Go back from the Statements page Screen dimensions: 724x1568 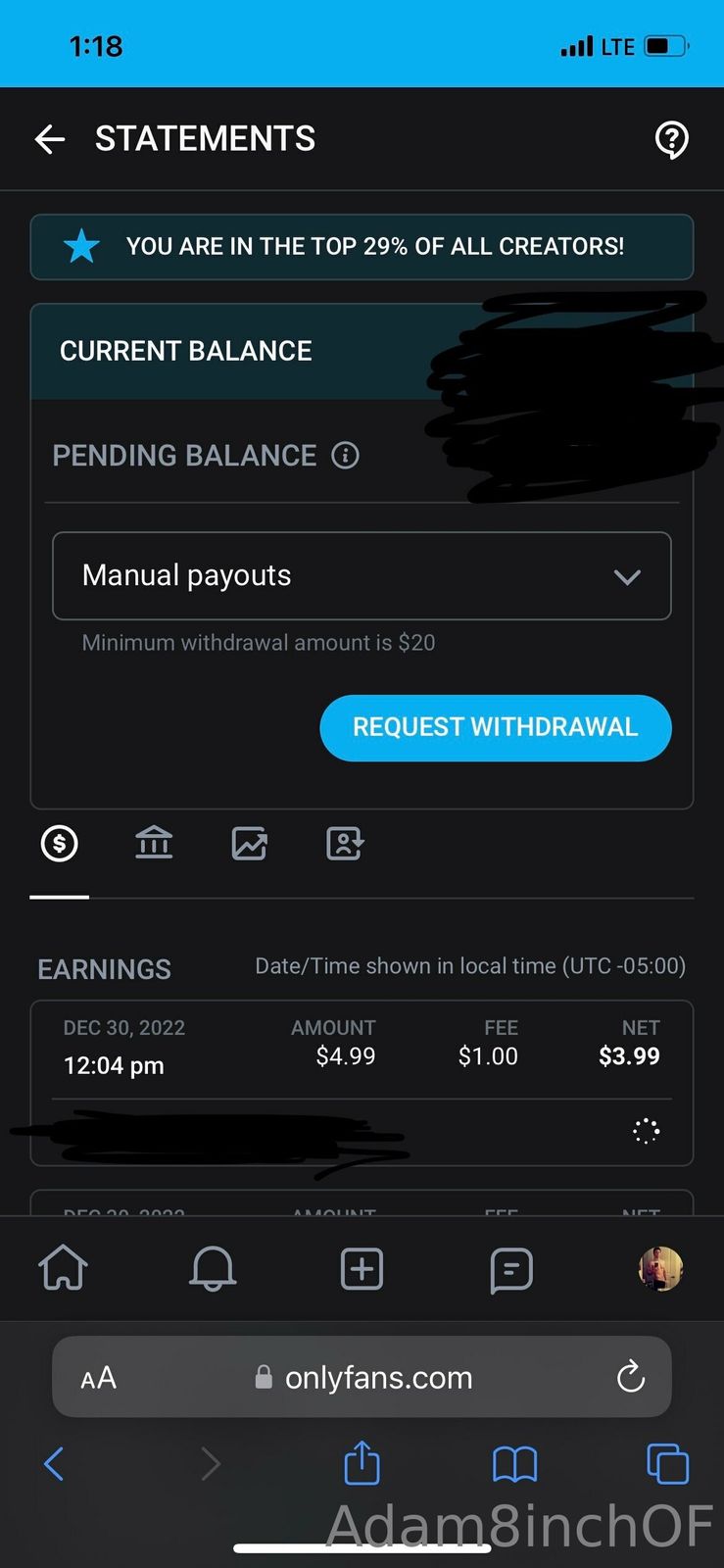click(x=50, y=139)
